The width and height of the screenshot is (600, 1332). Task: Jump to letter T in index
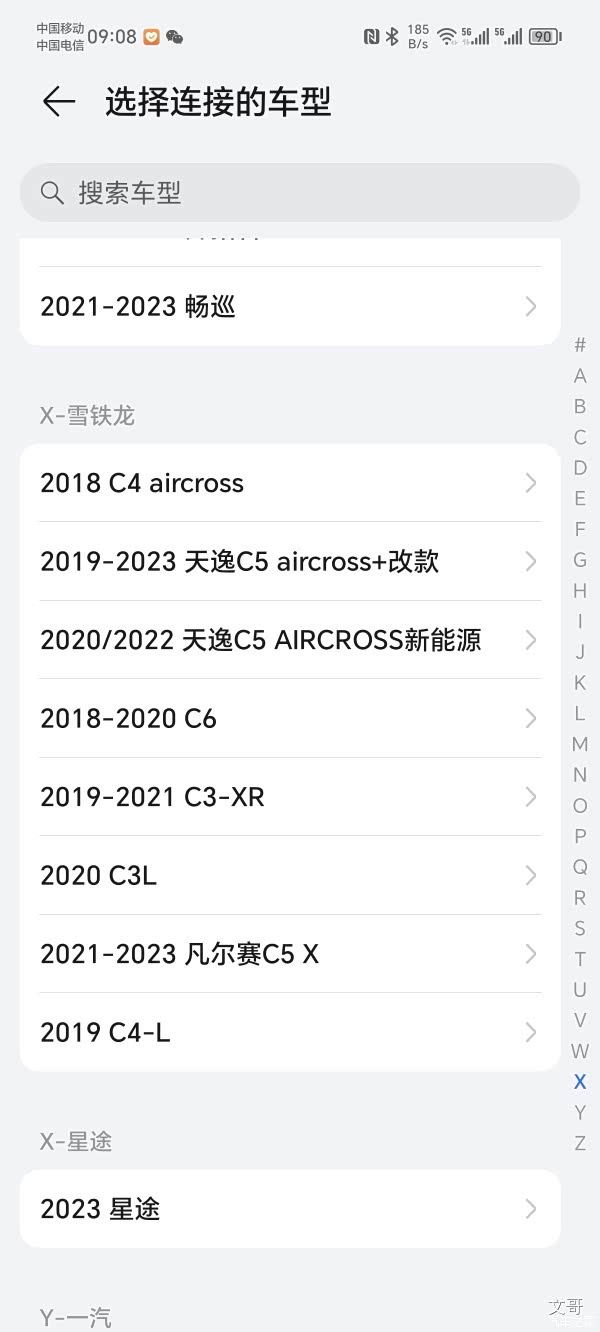(580, 958)
